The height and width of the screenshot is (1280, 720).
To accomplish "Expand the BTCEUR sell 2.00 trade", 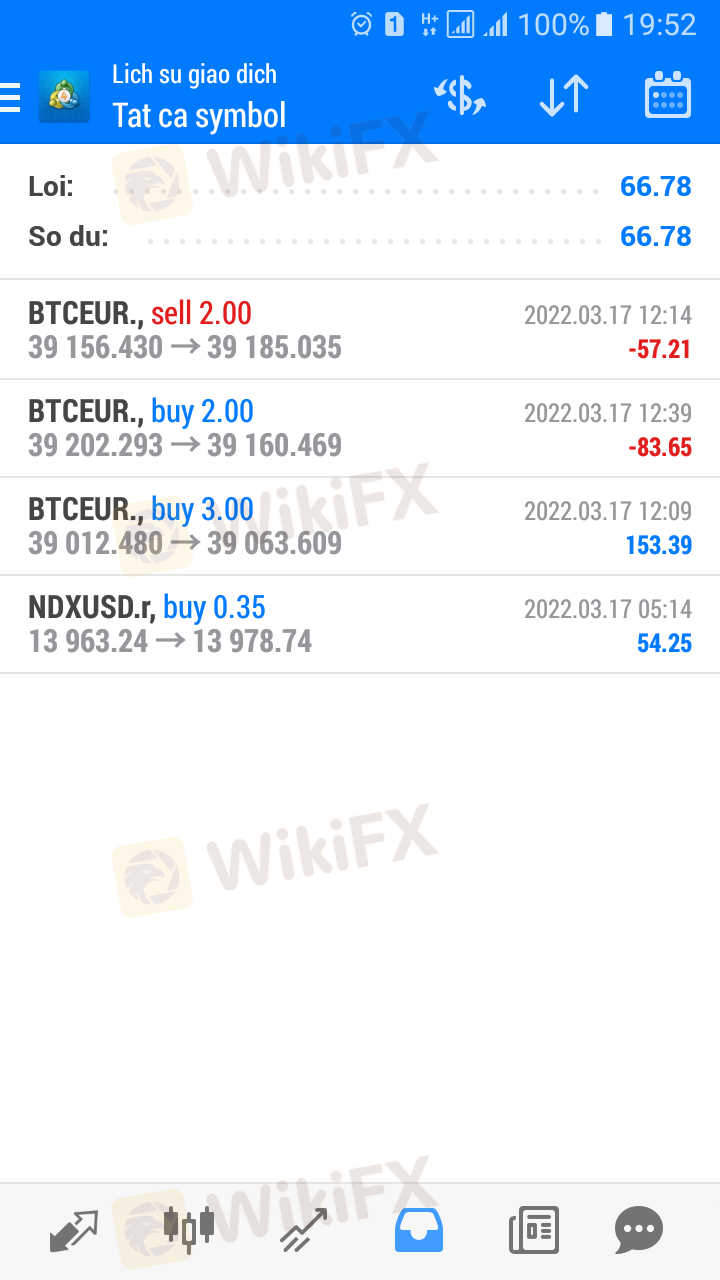I will click(360, 330).
